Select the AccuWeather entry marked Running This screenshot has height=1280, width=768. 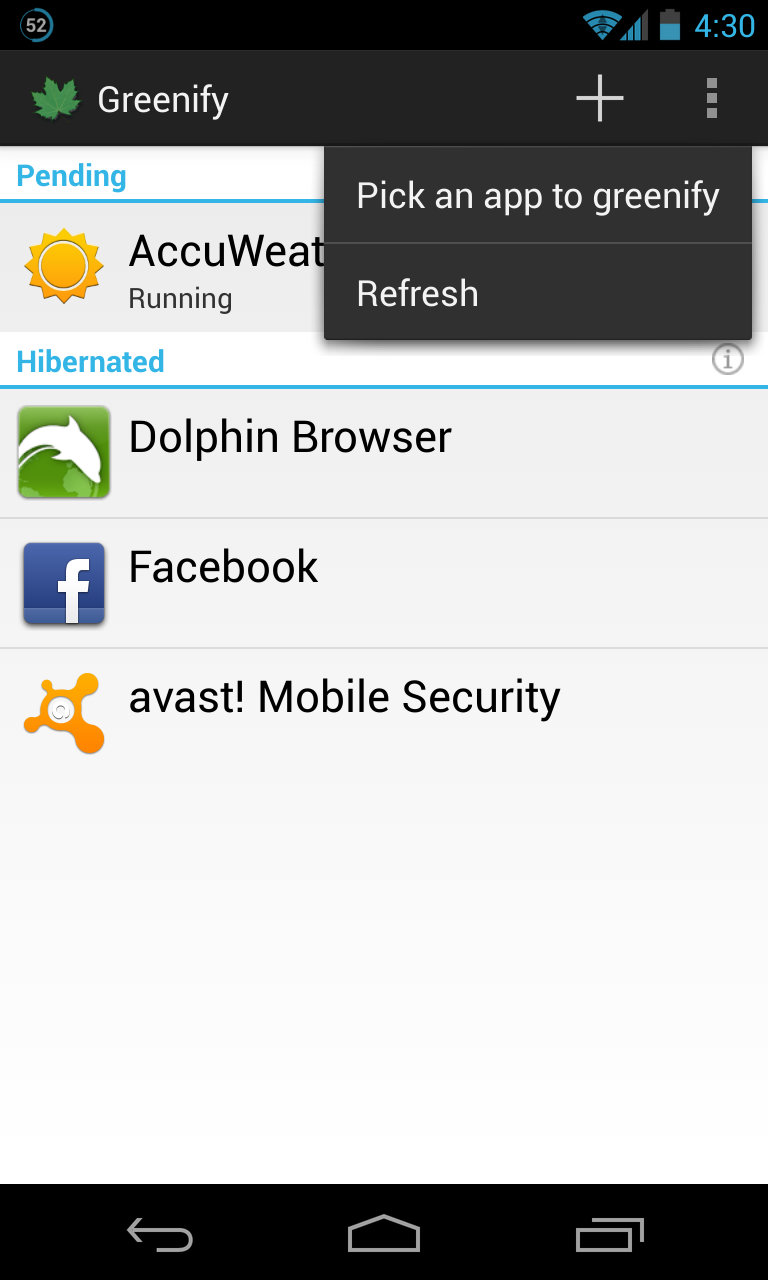(200, 266)
